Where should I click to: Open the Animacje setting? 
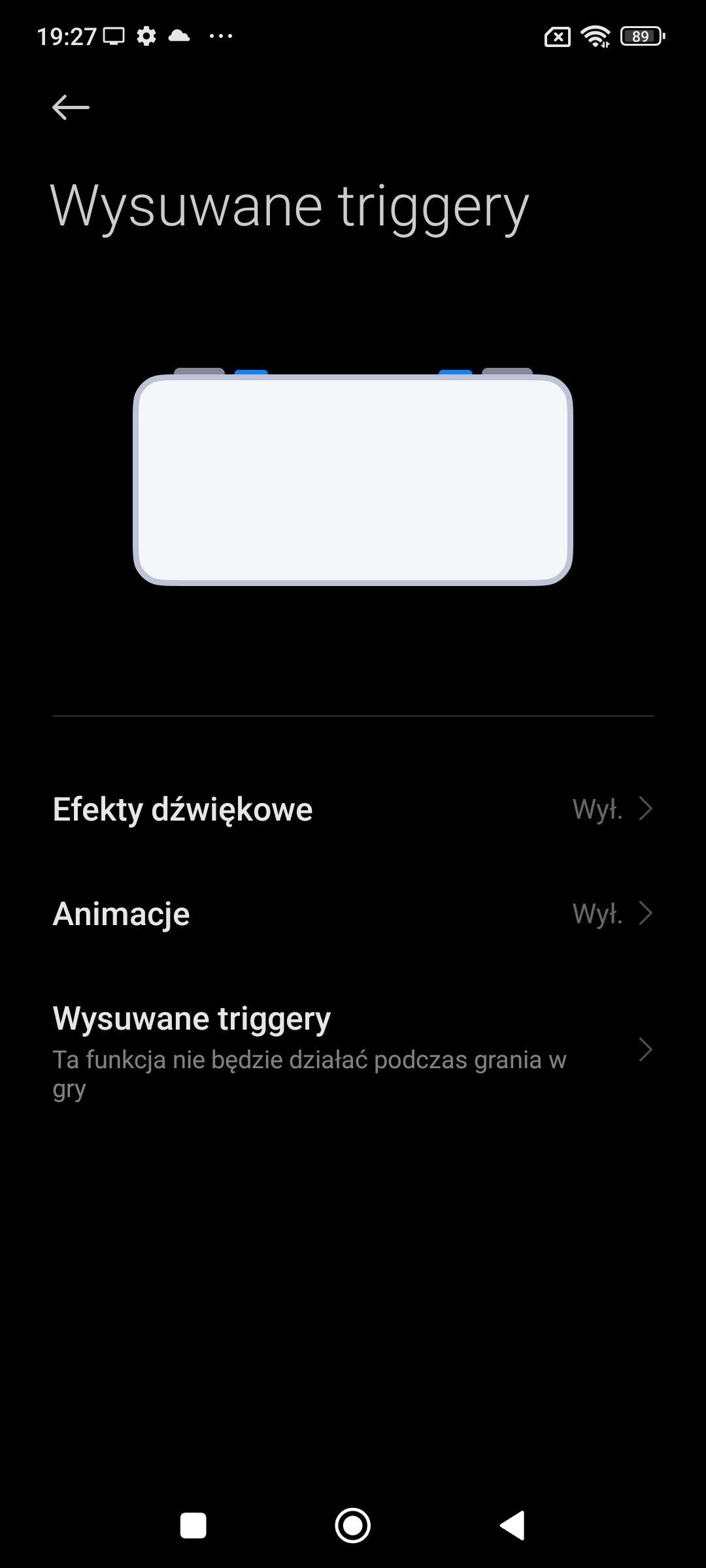coord(353,913)
